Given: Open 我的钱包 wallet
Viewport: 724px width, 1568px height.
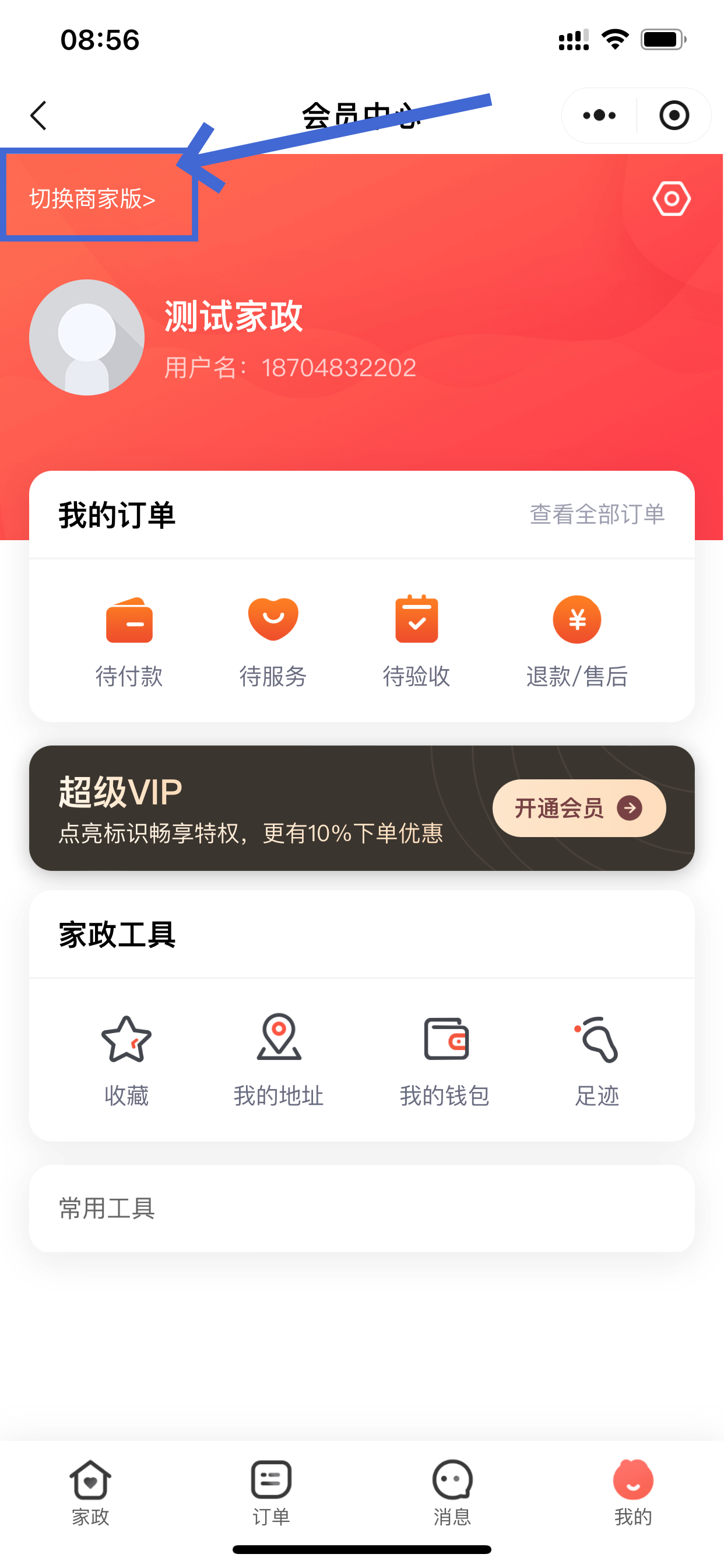Looking at the screenshot, I should coord(445,1059).
